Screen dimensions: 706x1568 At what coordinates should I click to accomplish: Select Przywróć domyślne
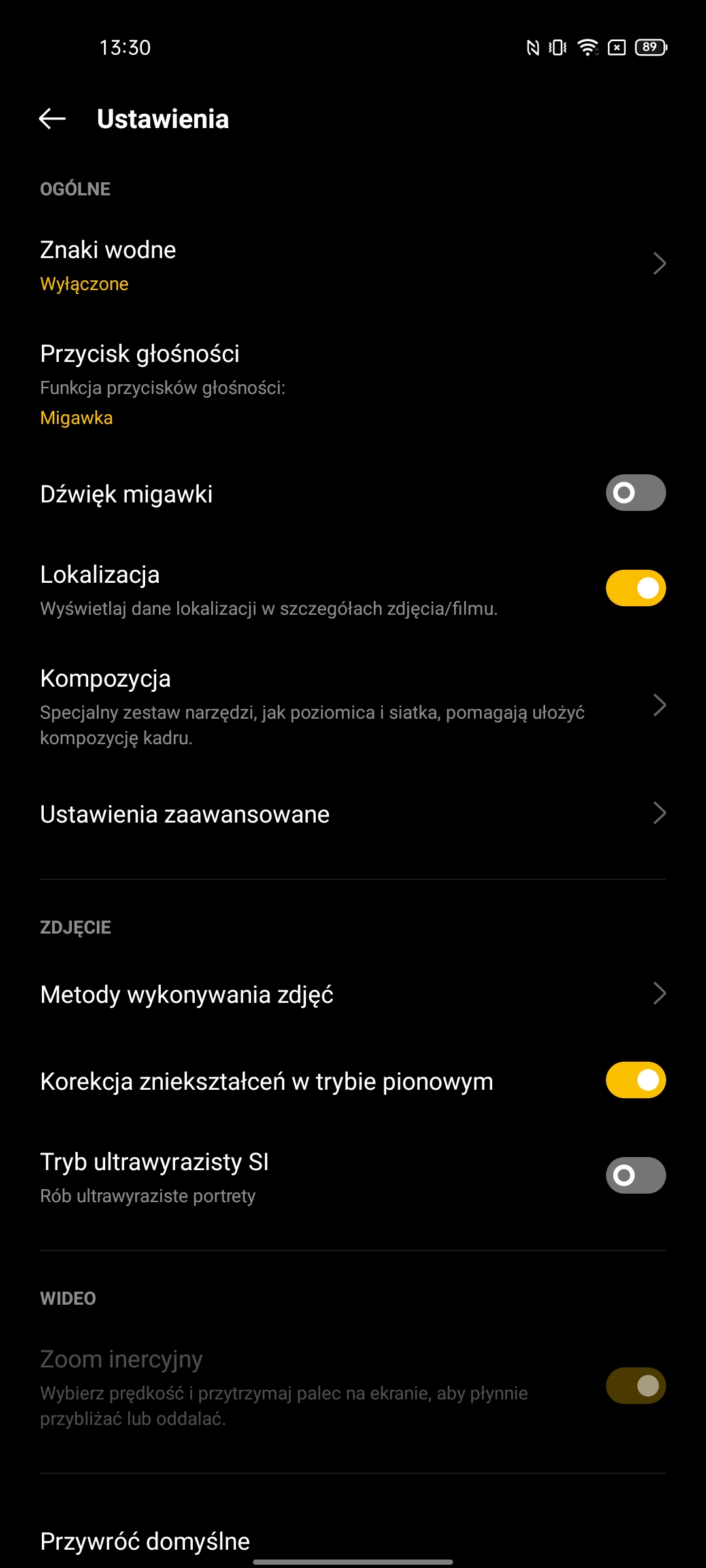click(x=145, y=1541)
